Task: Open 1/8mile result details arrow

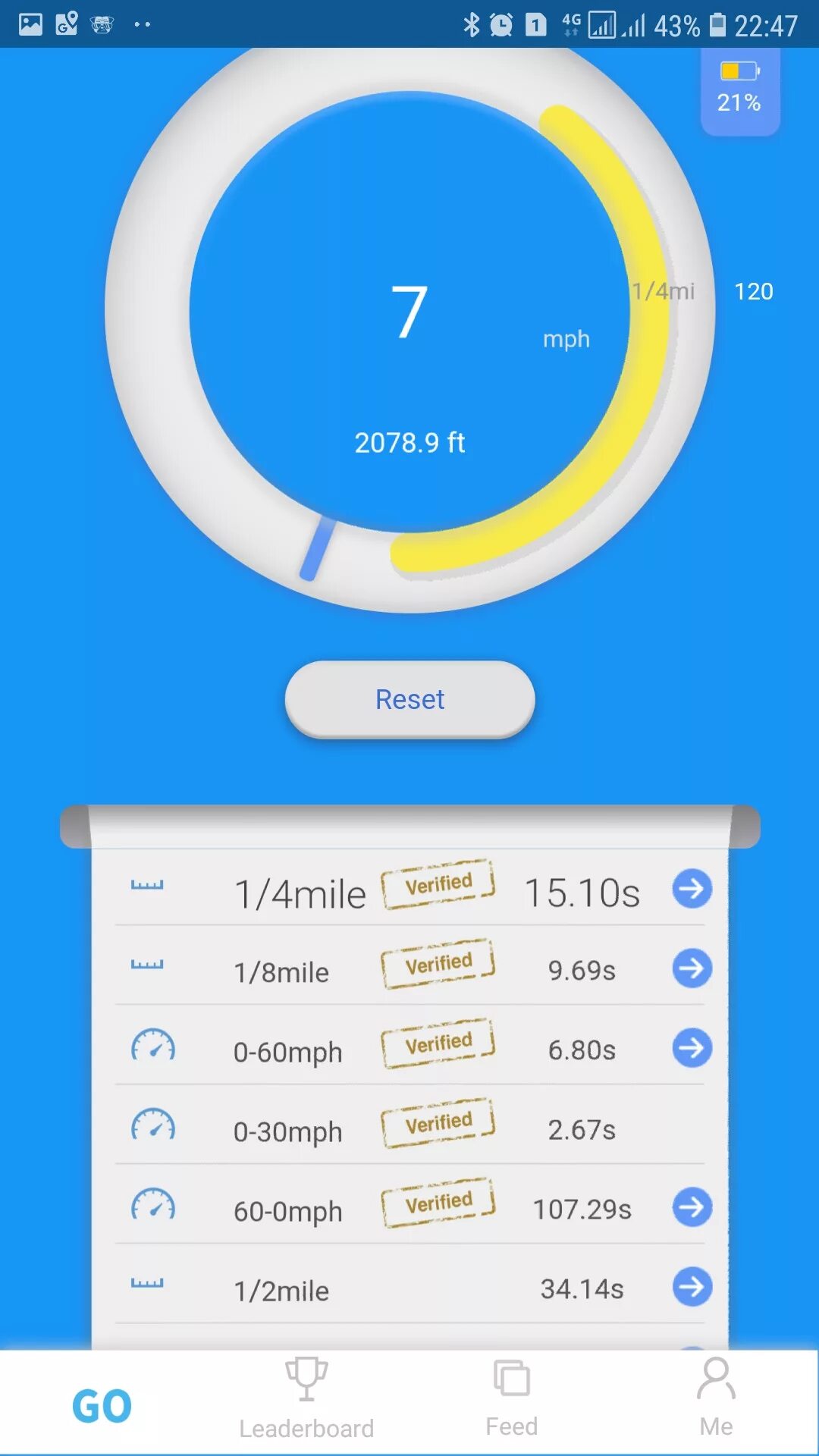Action: click(692, 968)
